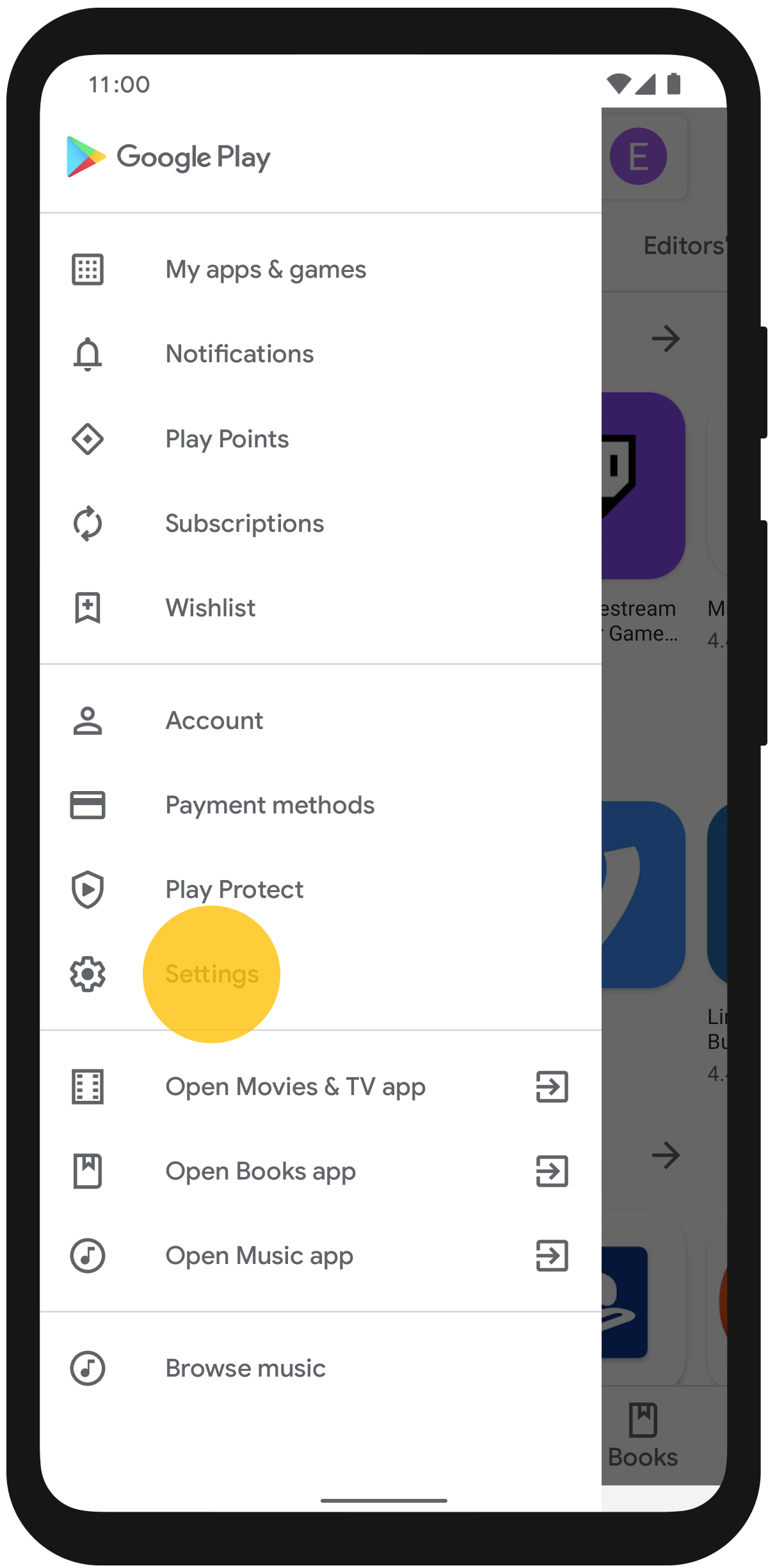Open Account details
Image resolution: width=768 pixels, height=1568 pixels.
tap(214, 721)
